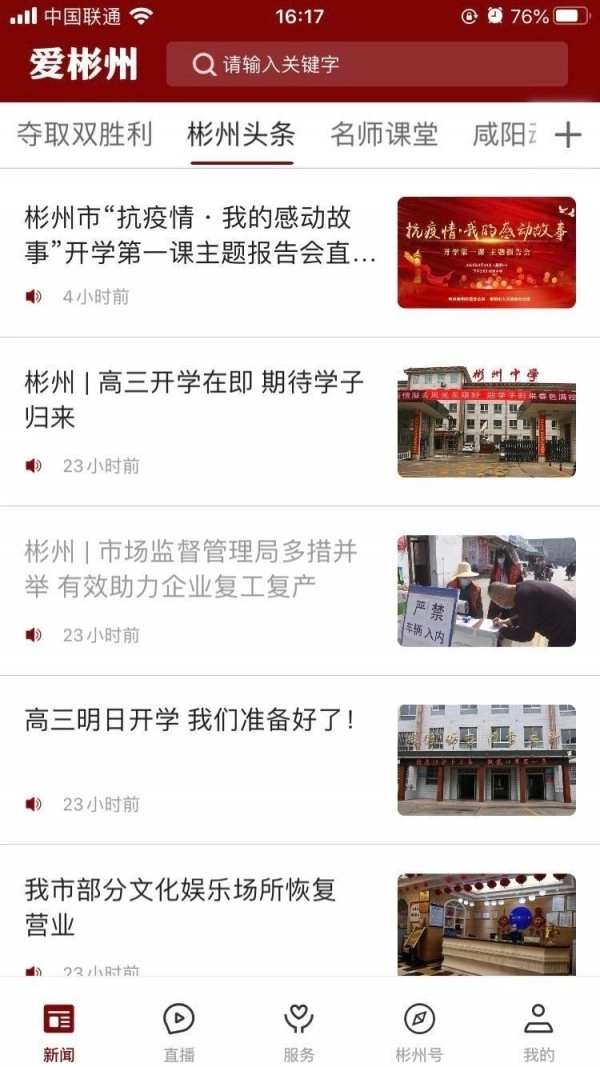This screenshot has width=600, height=1067.
Task: Open the 市场监督管理局多措并举 article
Action: pyautogui.click(x=191, y=568)
